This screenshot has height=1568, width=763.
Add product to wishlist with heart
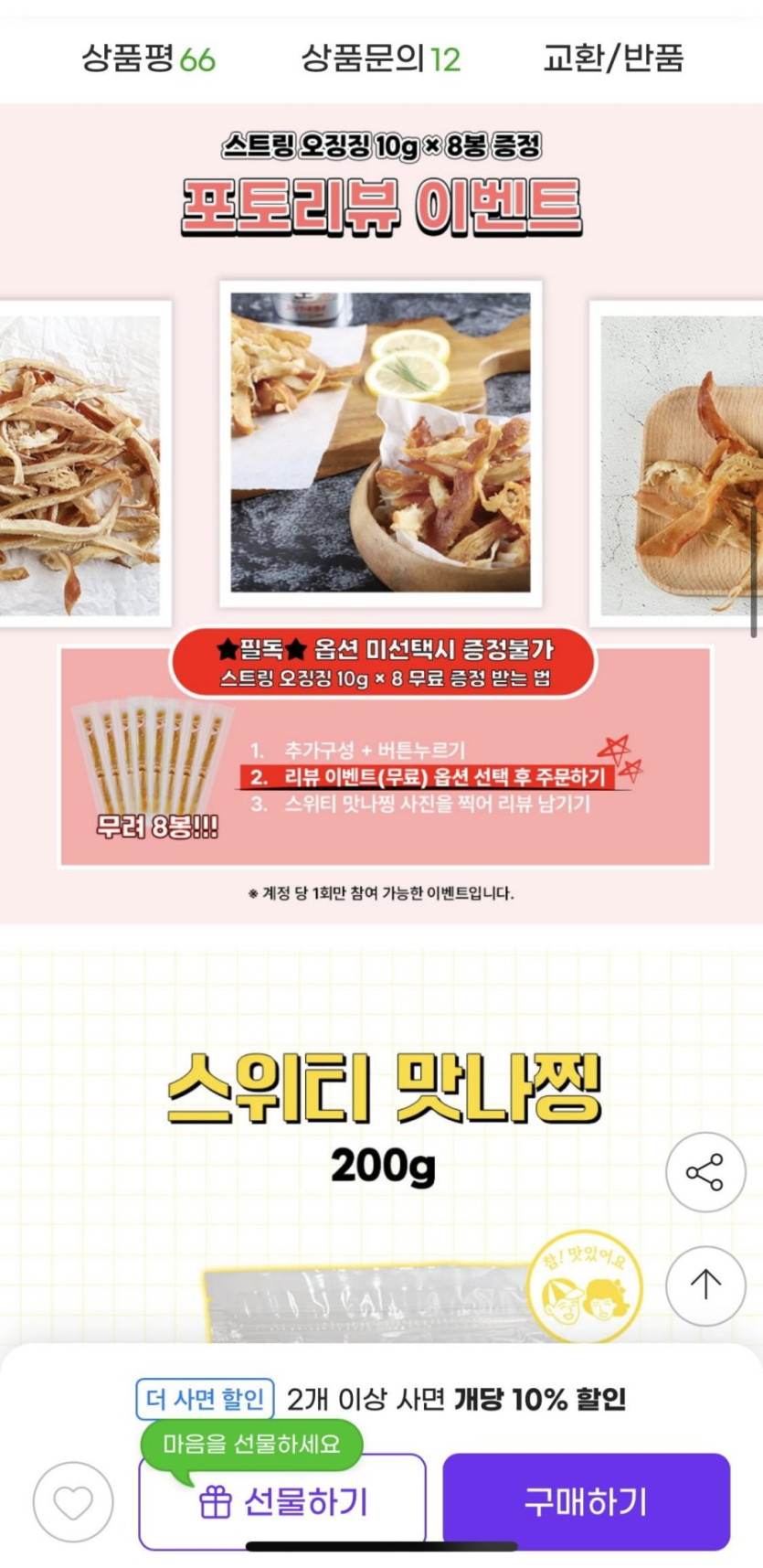coord(73,1501)
